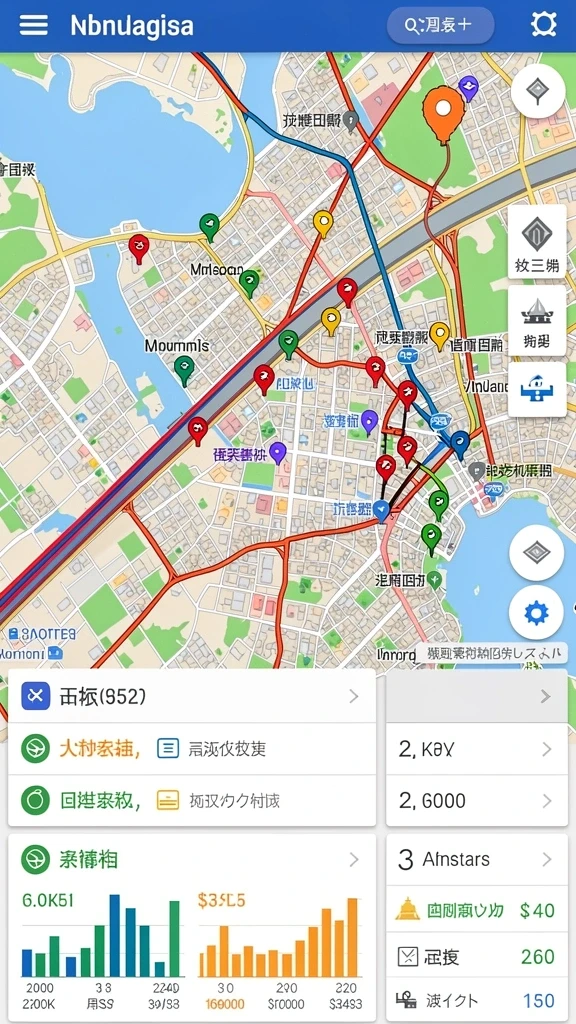Open settings from the app bar gear
The height and width of the screenshot is (1024, 576).
tap(543, 25)
